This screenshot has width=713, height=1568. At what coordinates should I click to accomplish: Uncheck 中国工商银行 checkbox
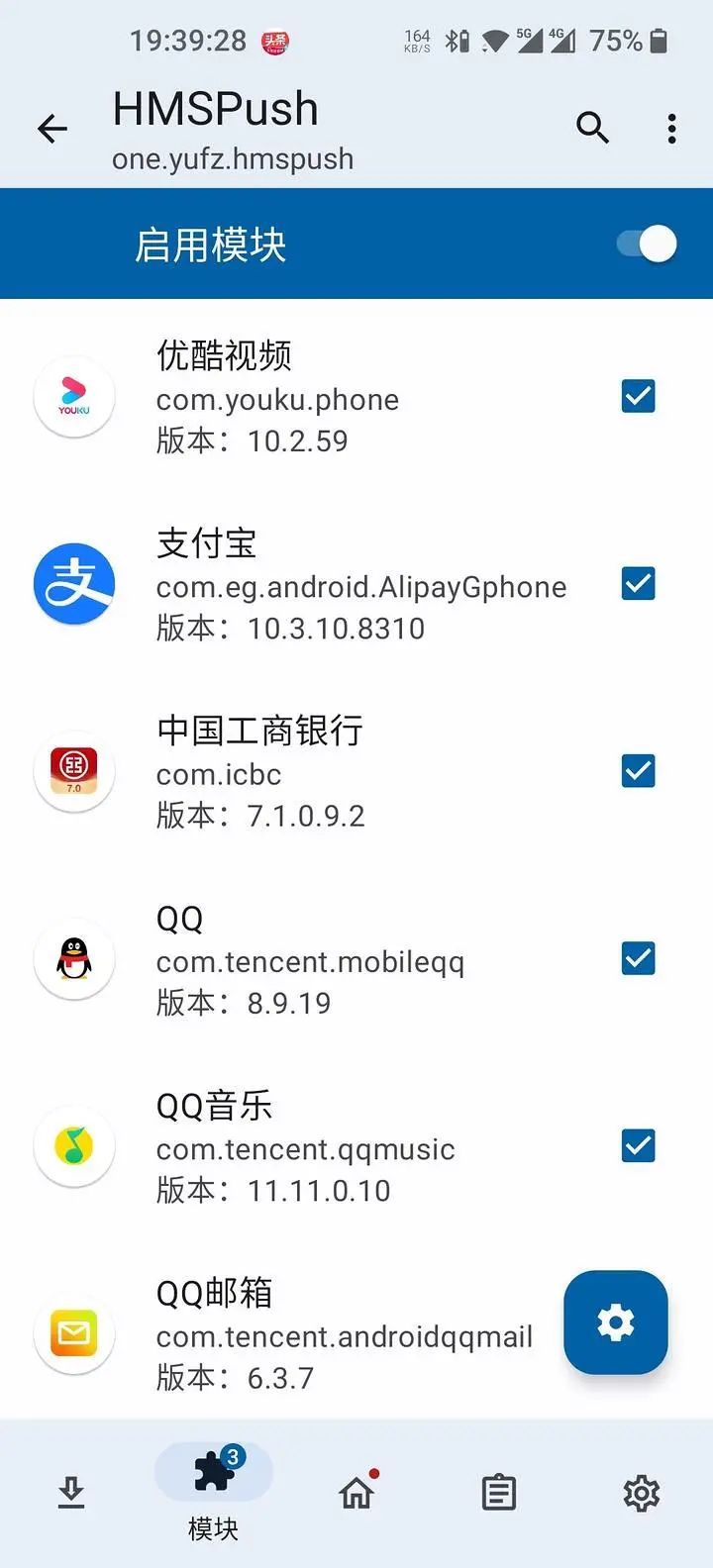coord(638,771)
